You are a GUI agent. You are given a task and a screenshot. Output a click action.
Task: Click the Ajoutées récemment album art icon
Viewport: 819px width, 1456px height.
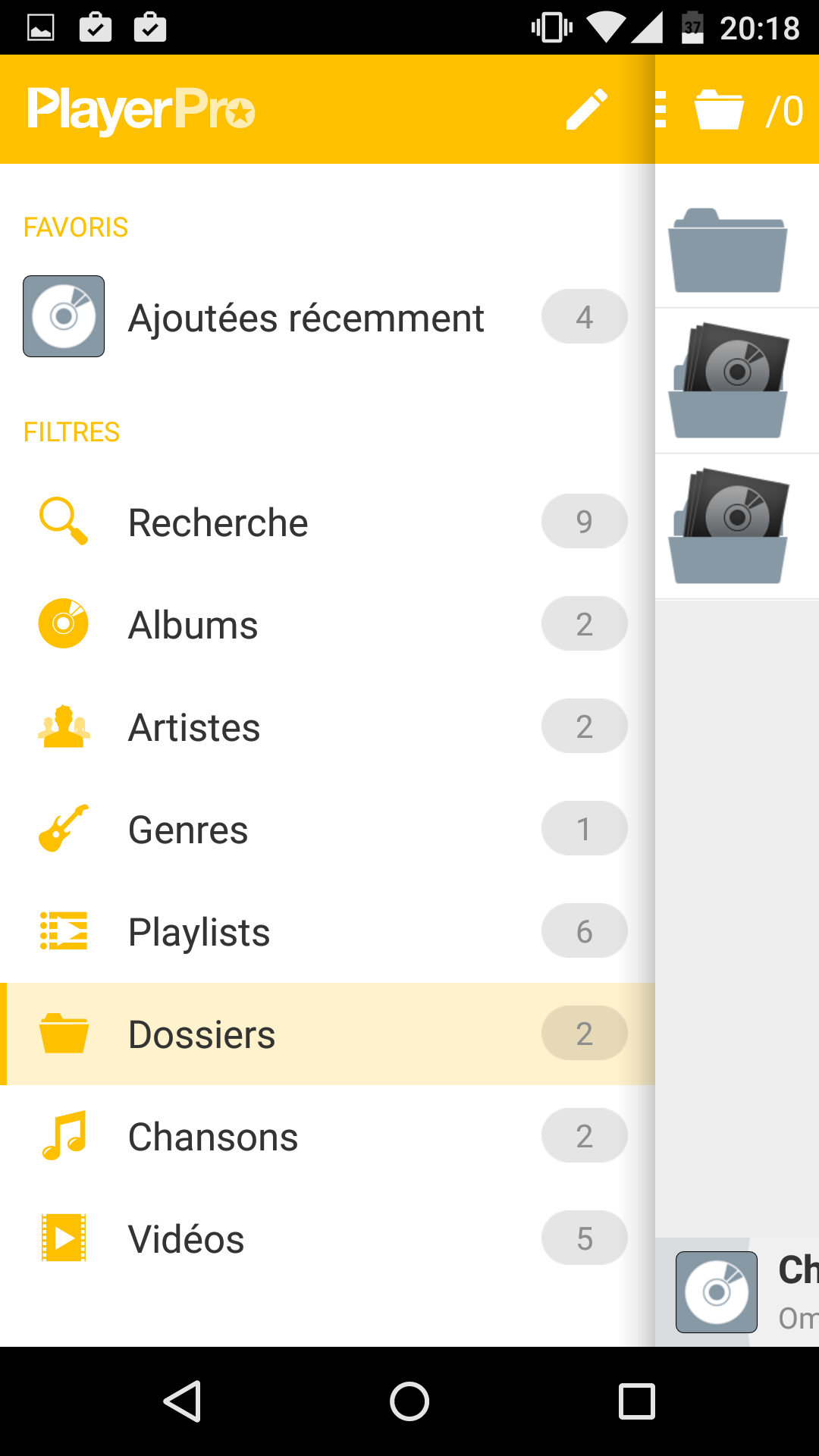(x=64, y=316)
